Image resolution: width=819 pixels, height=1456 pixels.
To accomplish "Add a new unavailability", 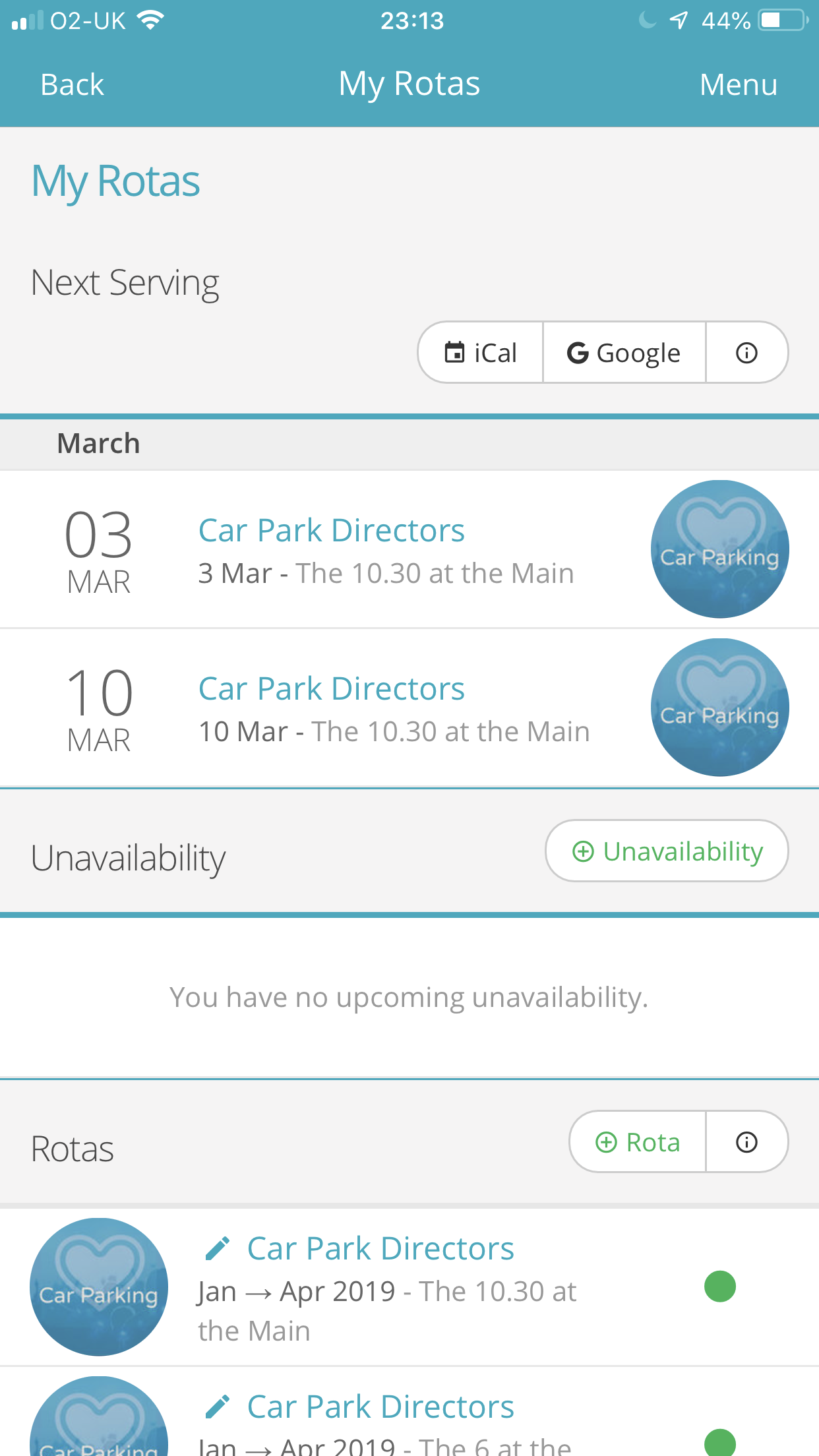I will [x=667, y=851].
